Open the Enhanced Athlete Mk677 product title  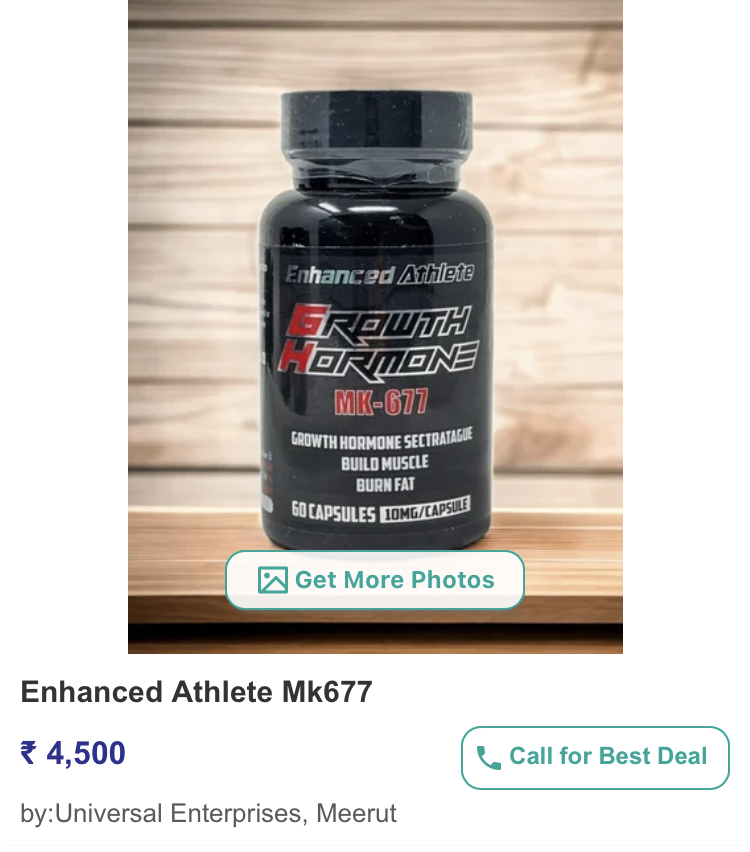point(196,692)
